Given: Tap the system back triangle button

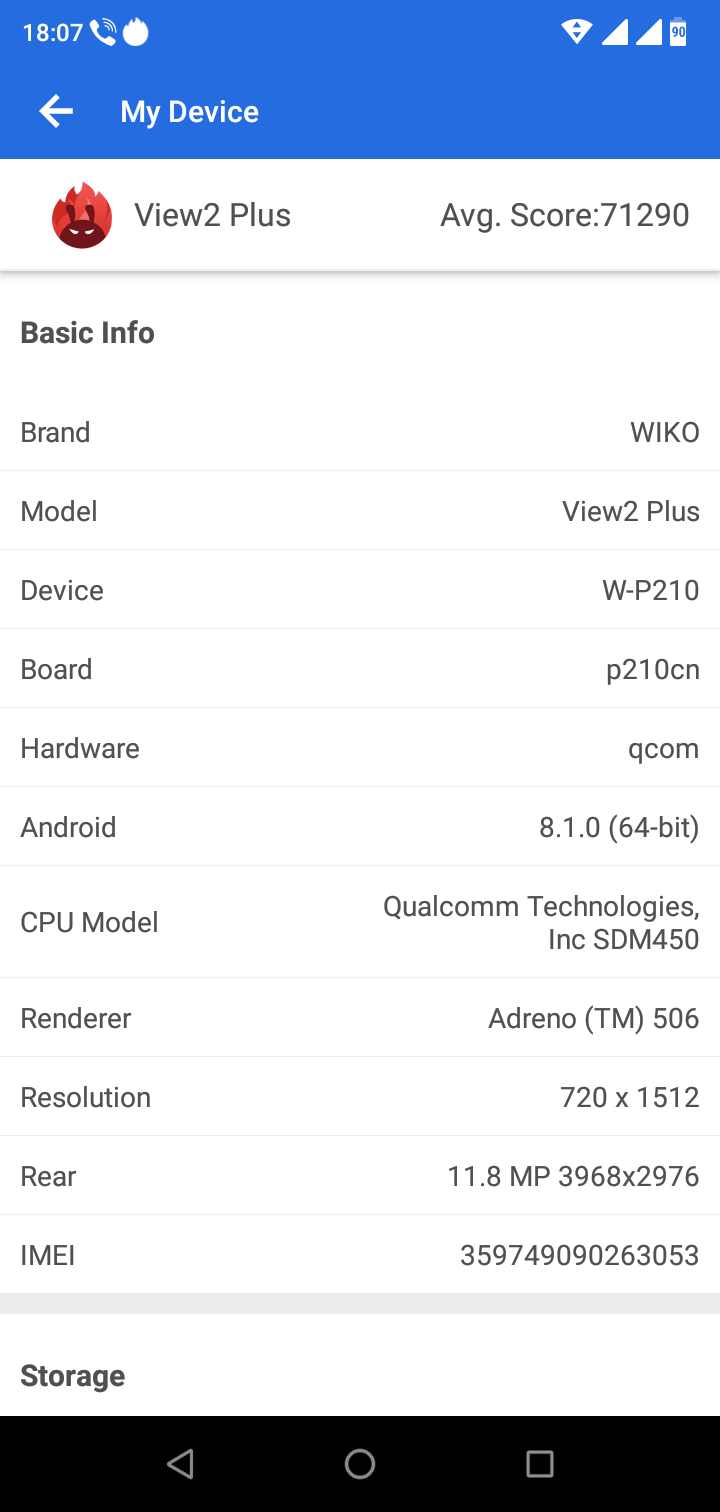Looking at the screenshot, I should click(x=180, y=1464).
